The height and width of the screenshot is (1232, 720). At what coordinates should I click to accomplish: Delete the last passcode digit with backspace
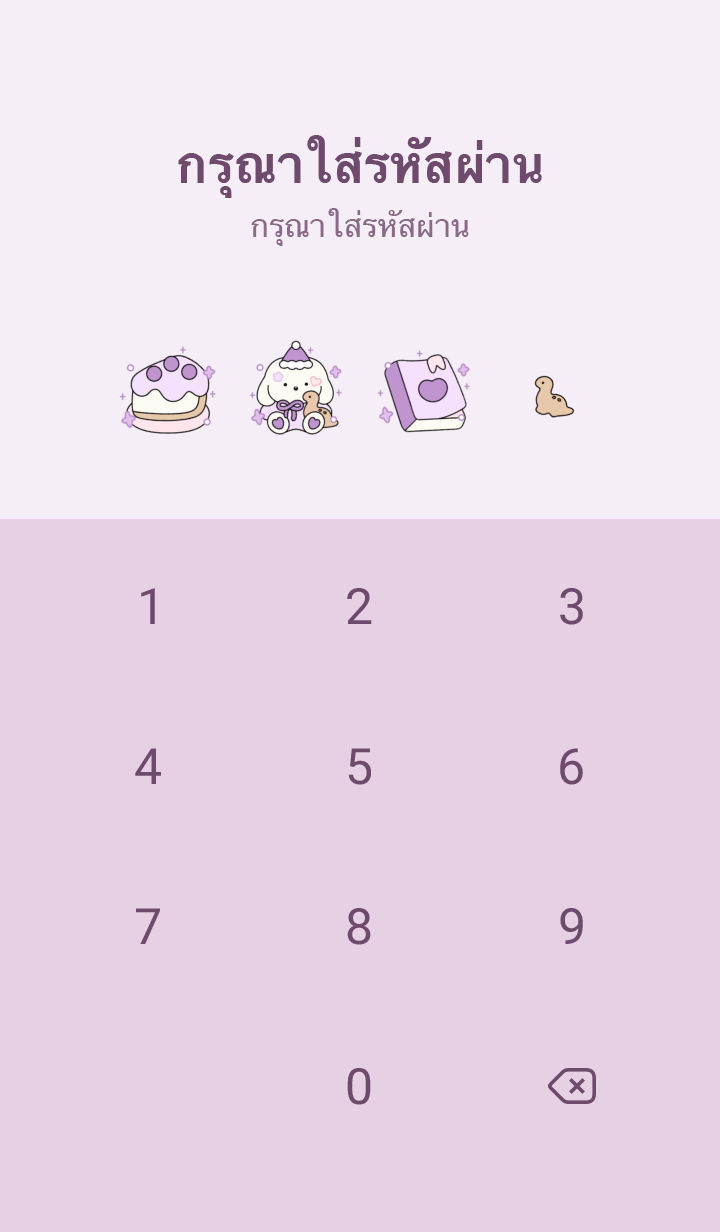[x=572, y=1086]
